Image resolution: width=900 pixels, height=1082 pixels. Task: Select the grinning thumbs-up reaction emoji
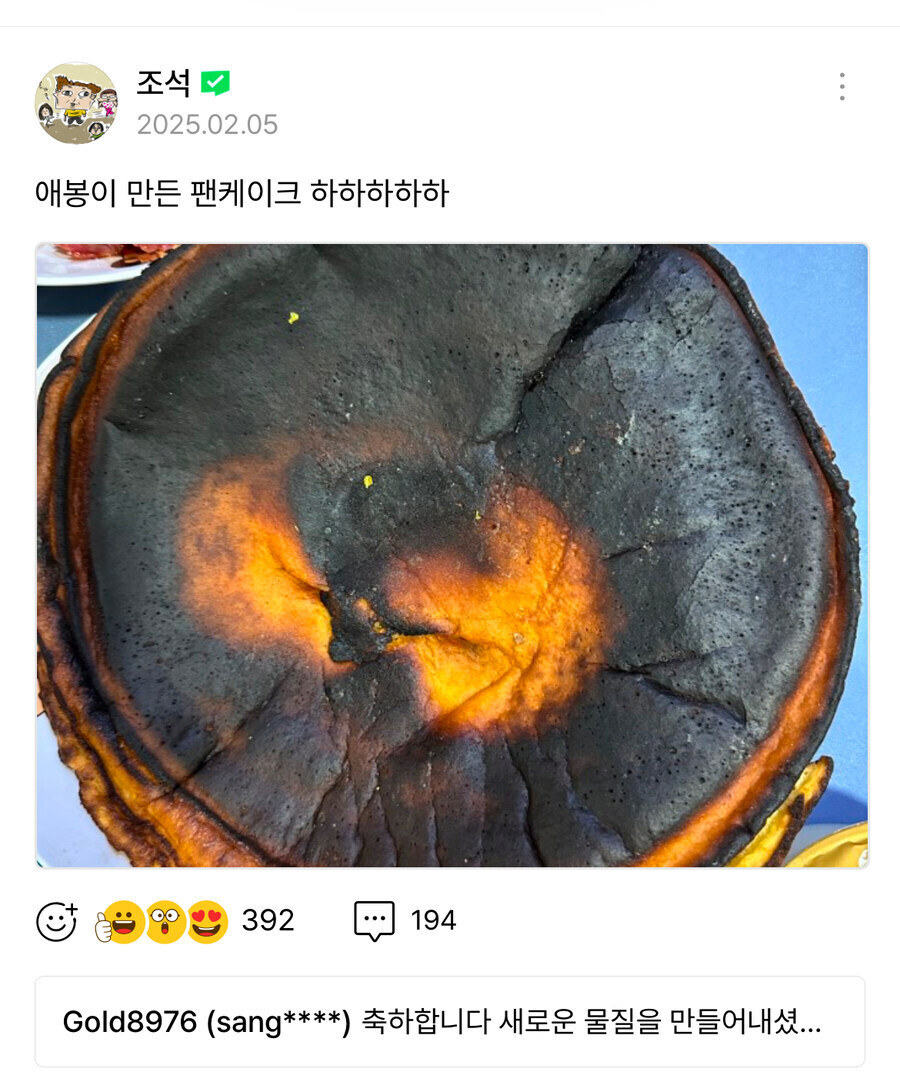(121, 921)
